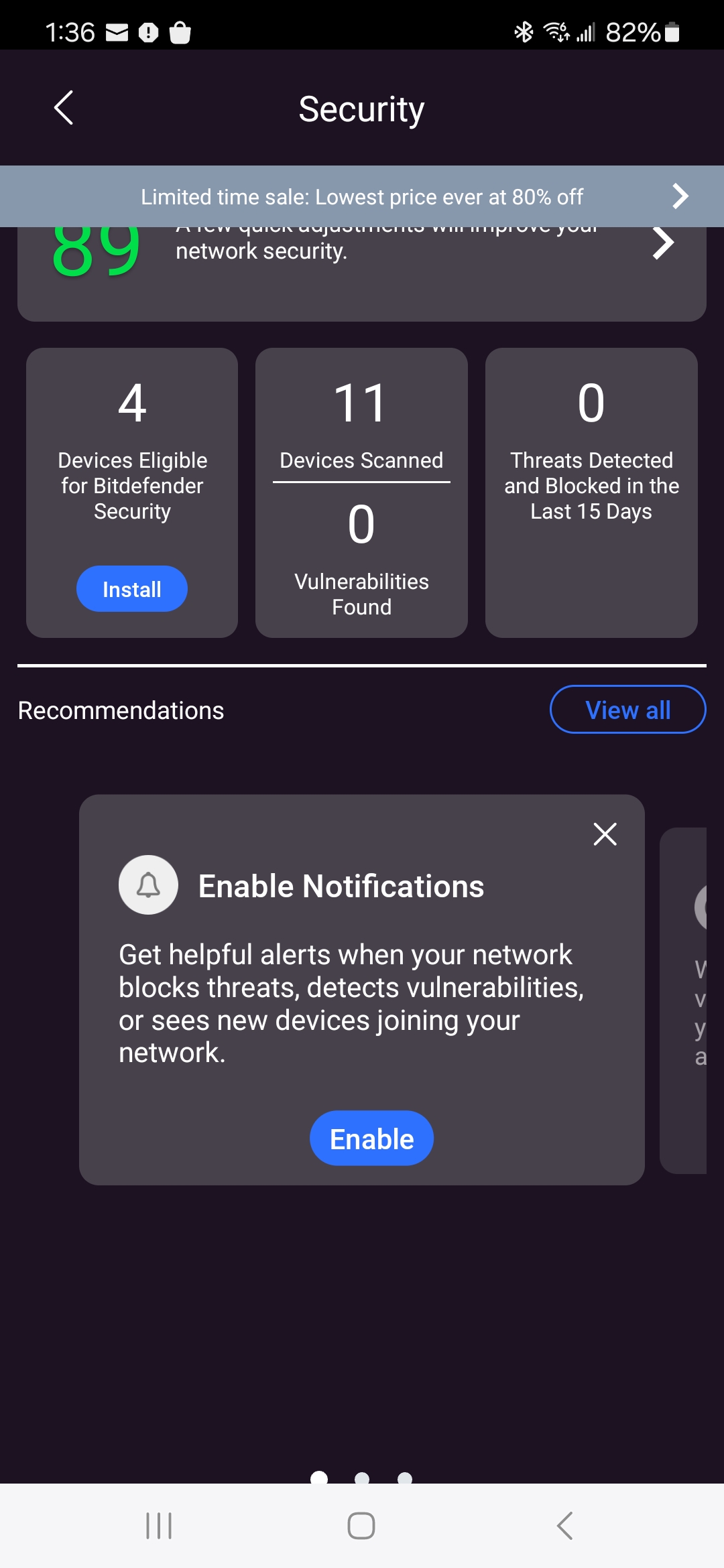Open Devices Scanned and vulnerabilities card
Image resolution: width=724 pixels, height=1568 pixels.
click(361, 493)
